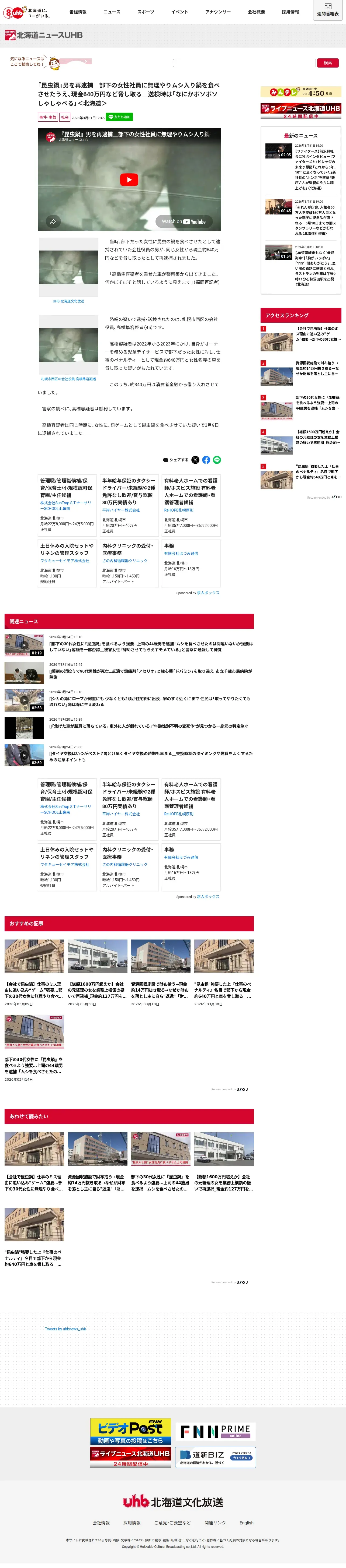This screenshot has width=346, height=1568.
Task: Share the article on X
Action: (x=195, y=460)
